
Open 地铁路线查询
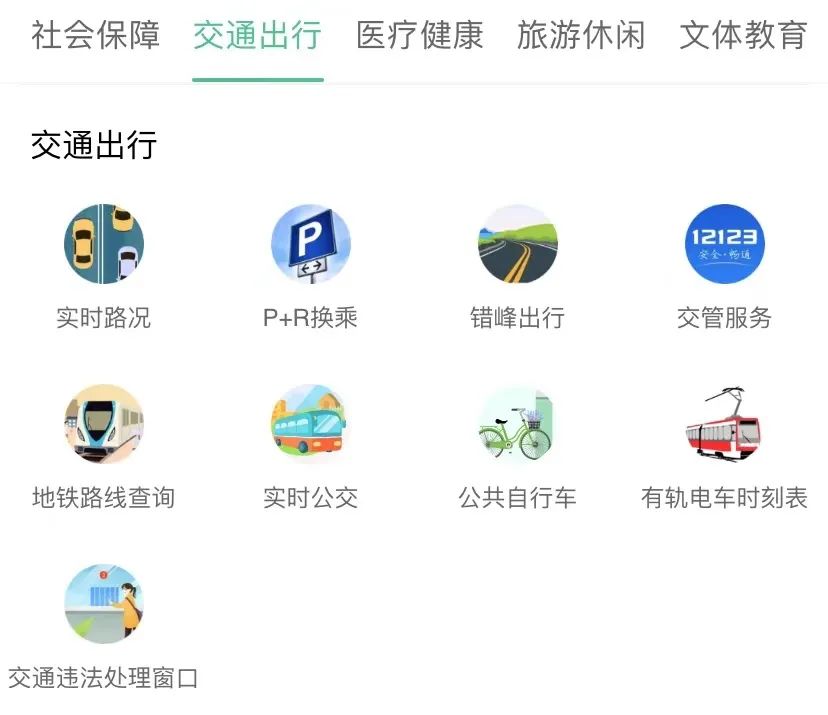coord(104,424)
